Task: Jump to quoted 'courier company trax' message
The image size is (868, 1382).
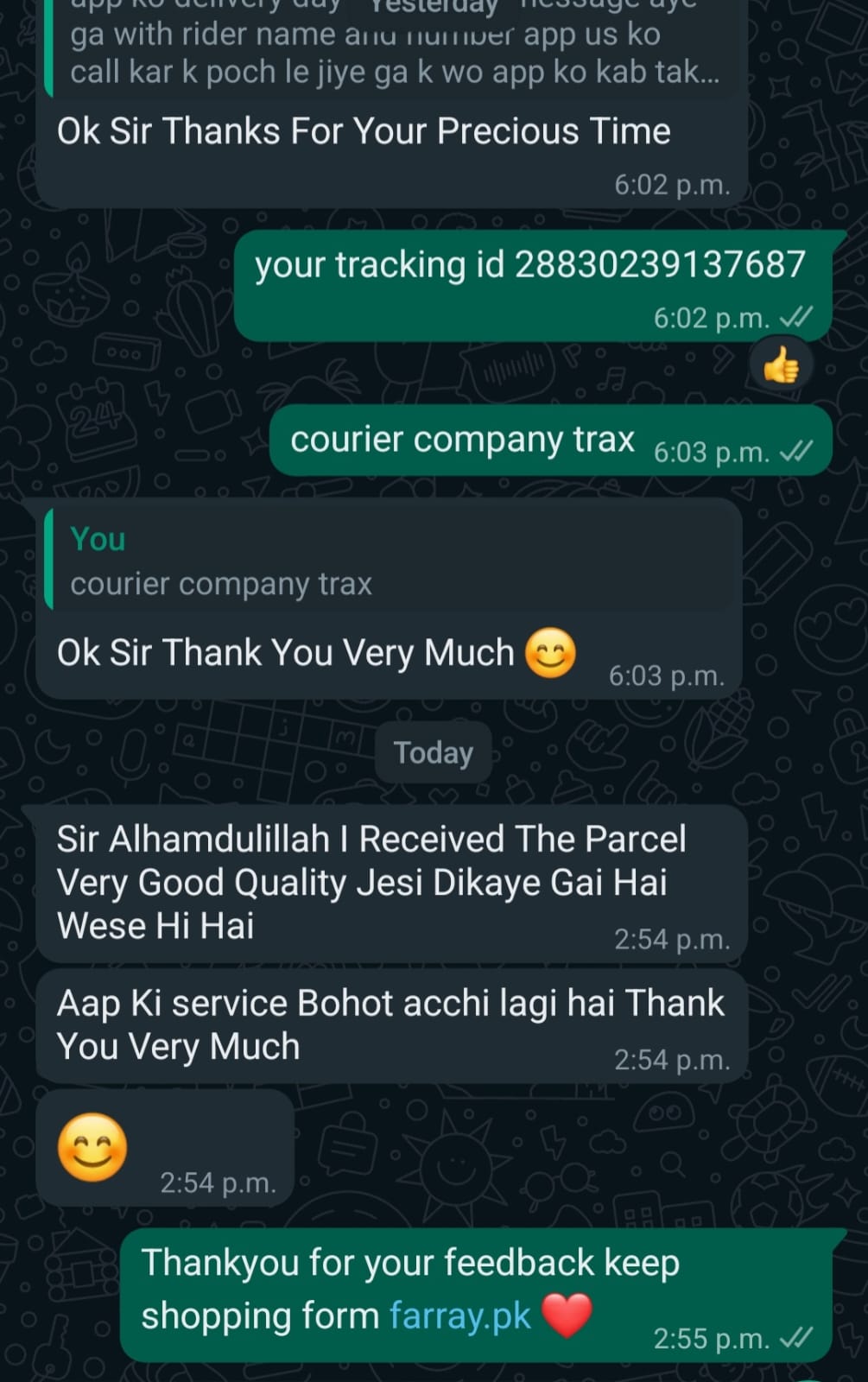Action: pos(390,561)
